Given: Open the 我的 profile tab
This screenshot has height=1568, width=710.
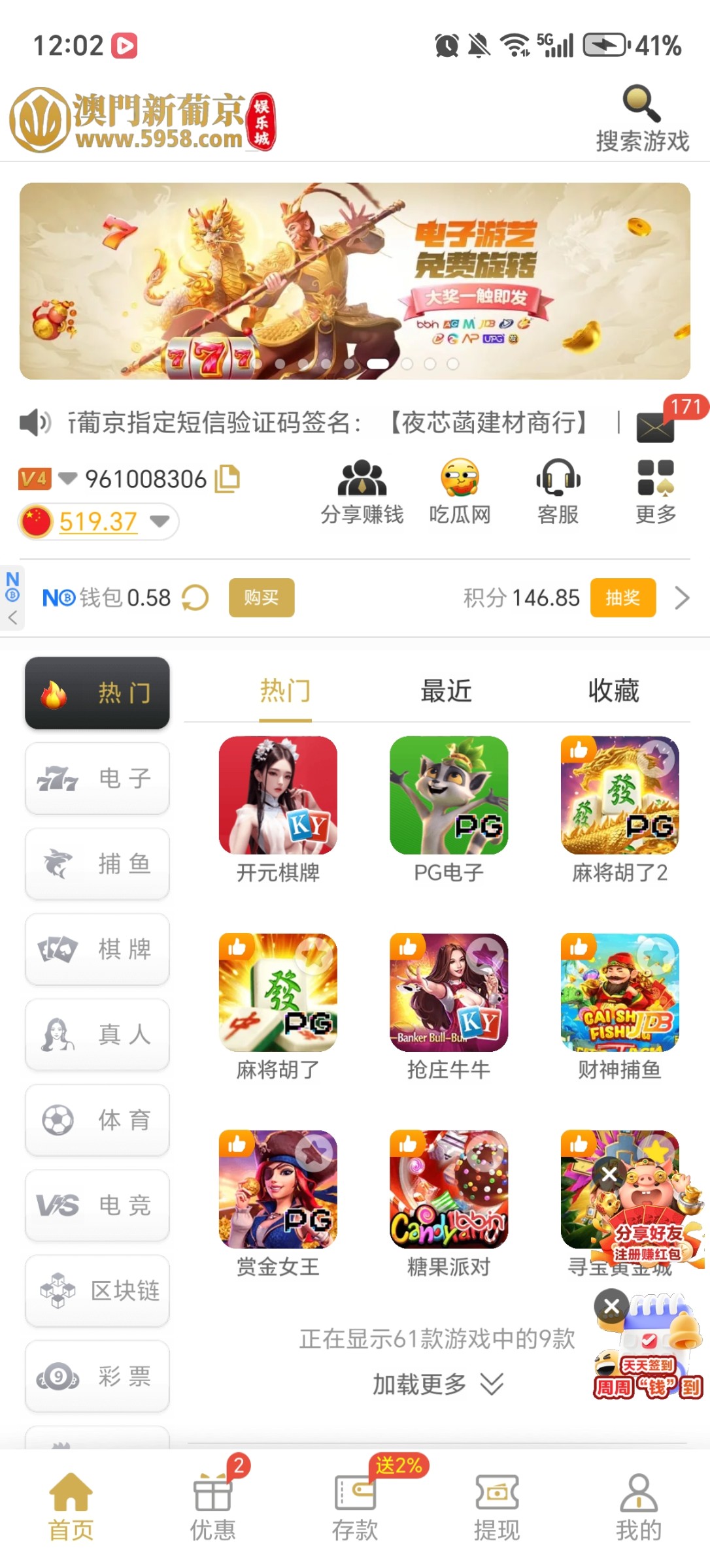Looking at the screenshot, I should coord(638,1504).
